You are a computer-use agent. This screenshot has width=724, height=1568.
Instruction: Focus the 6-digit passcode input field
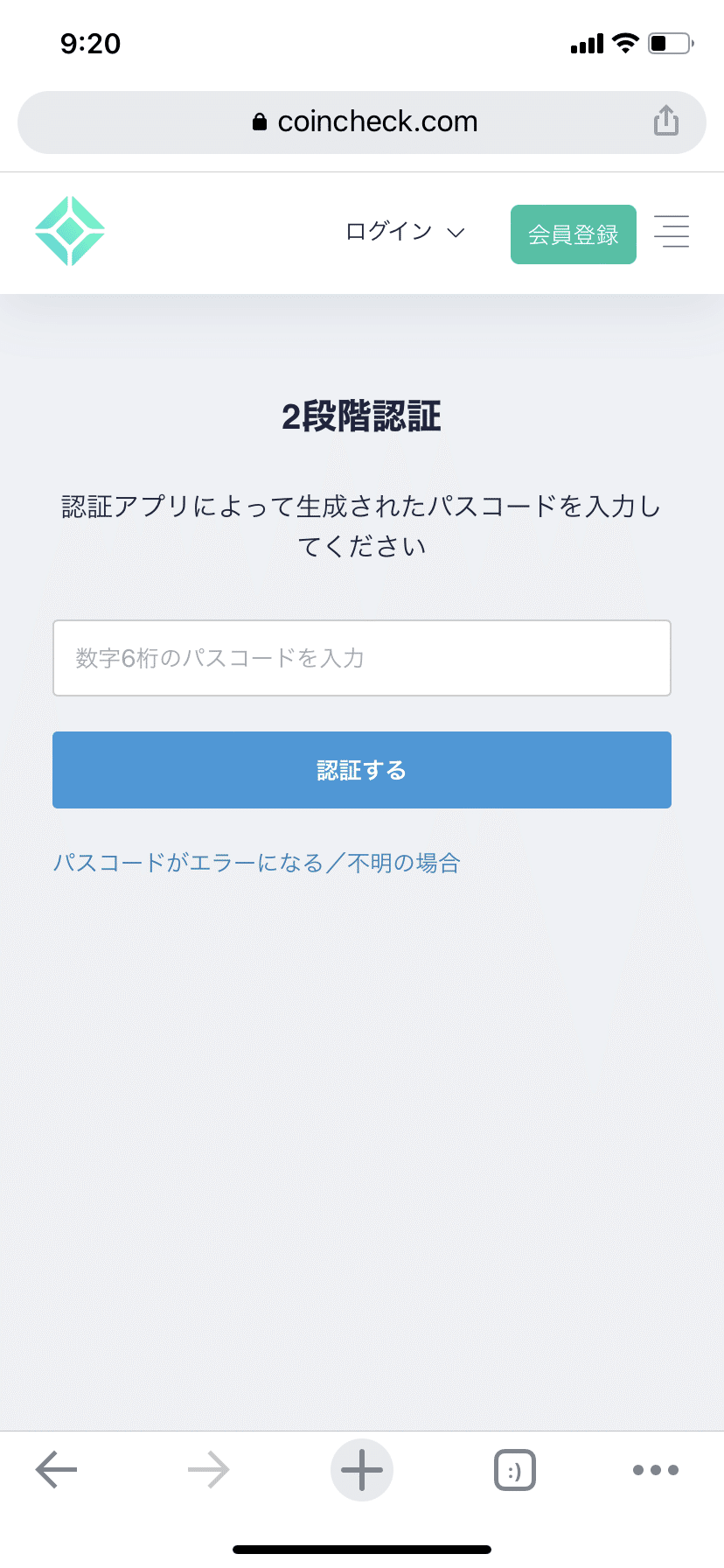pos(361,658)
